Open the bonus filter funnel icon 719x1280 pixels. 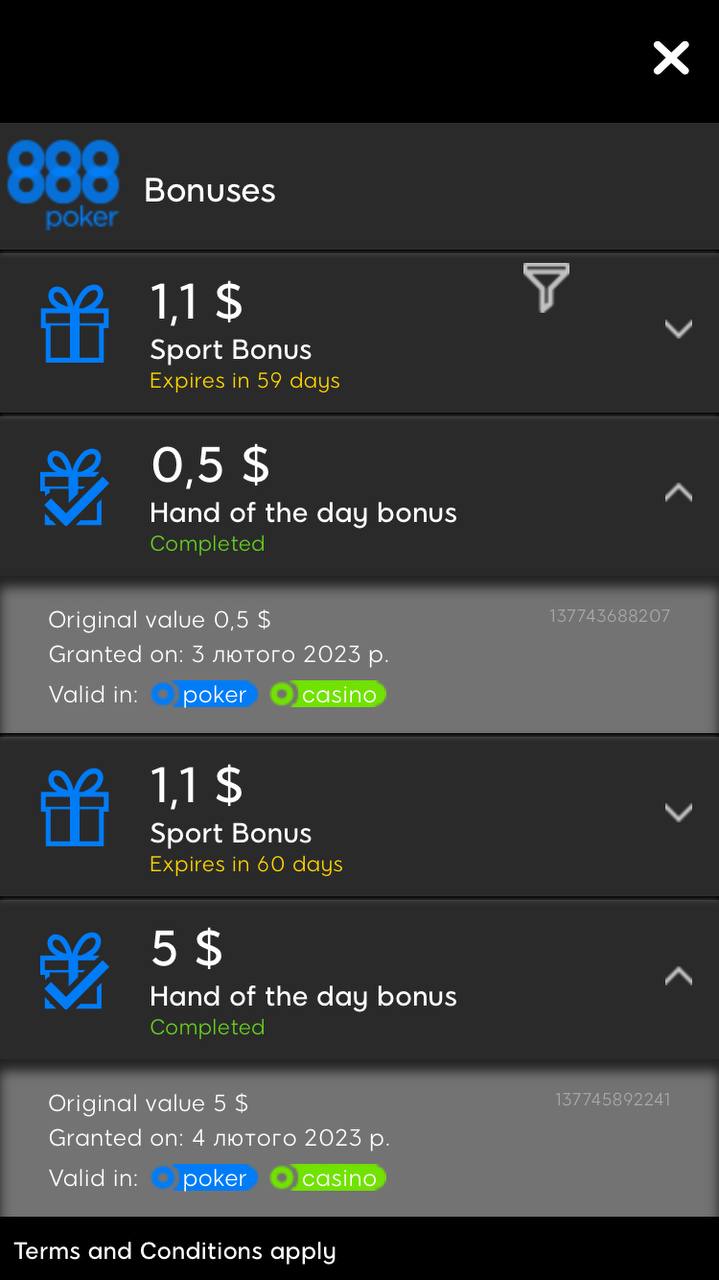(546, 288)
